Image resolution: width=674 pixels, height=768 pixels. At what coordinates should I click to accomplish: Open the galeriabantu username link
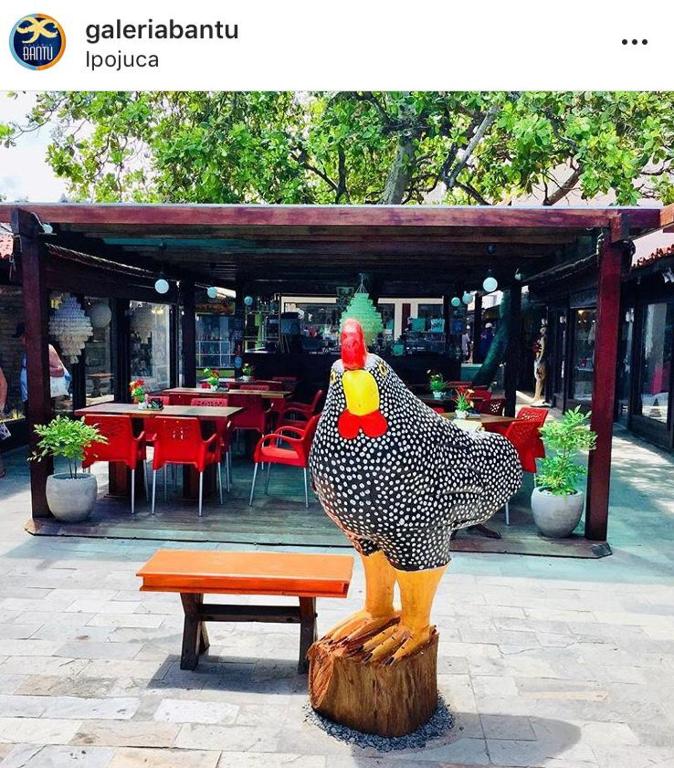point(161,30)
